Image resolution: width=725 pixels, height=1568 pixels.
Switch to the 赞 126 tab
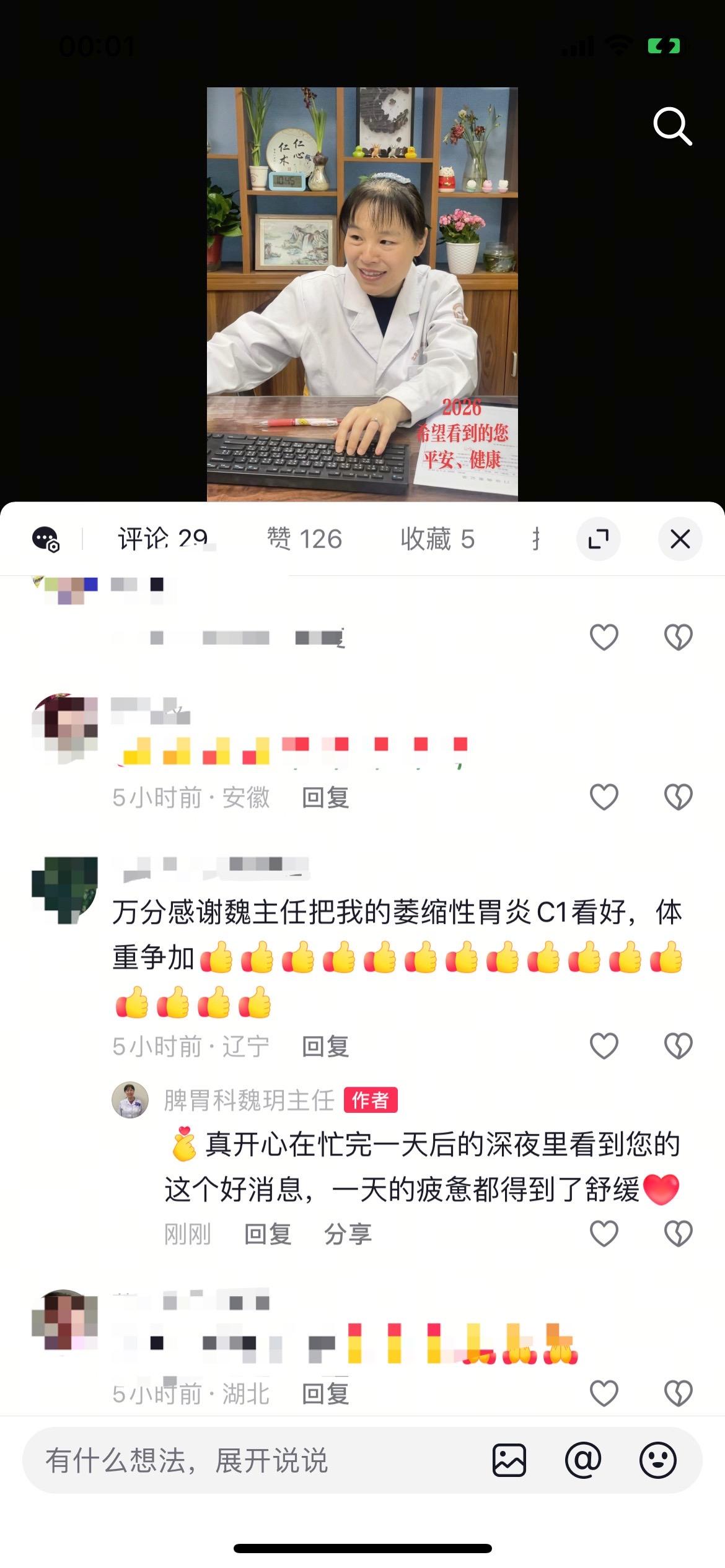(302, 538)
